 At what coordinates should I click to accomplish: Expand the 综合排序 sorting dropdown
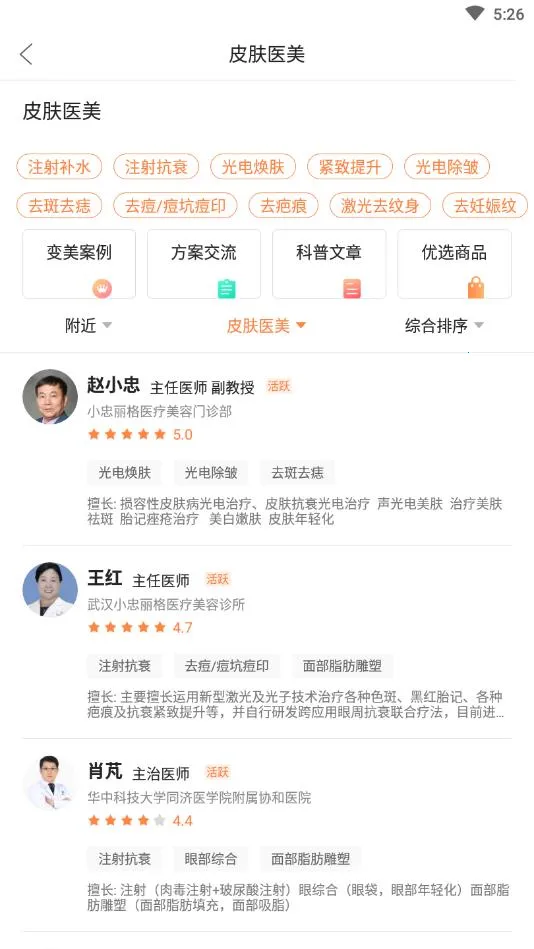point(444,326)
